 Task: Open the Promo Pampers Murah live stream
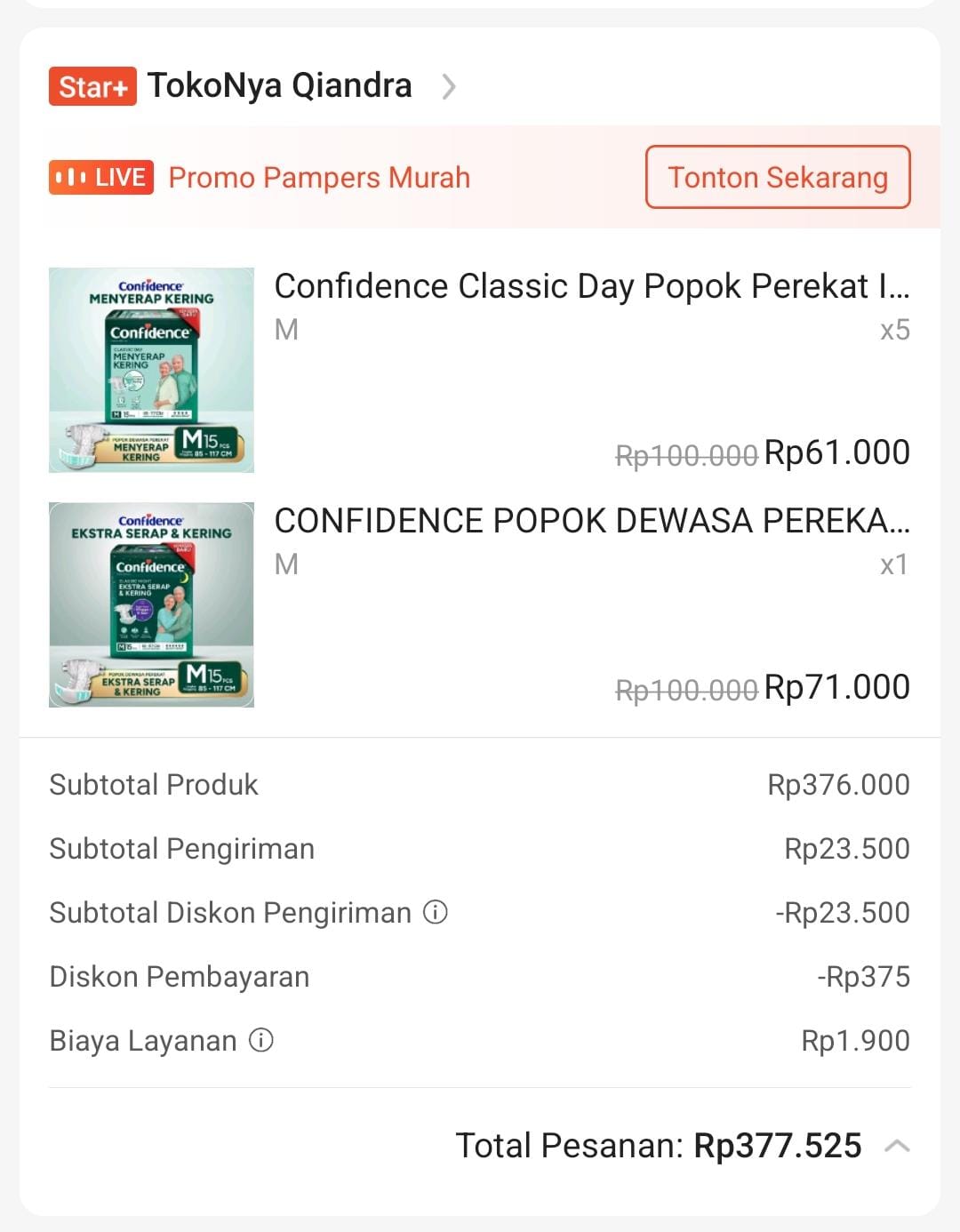pyautogui.click(x=318, y=178)
